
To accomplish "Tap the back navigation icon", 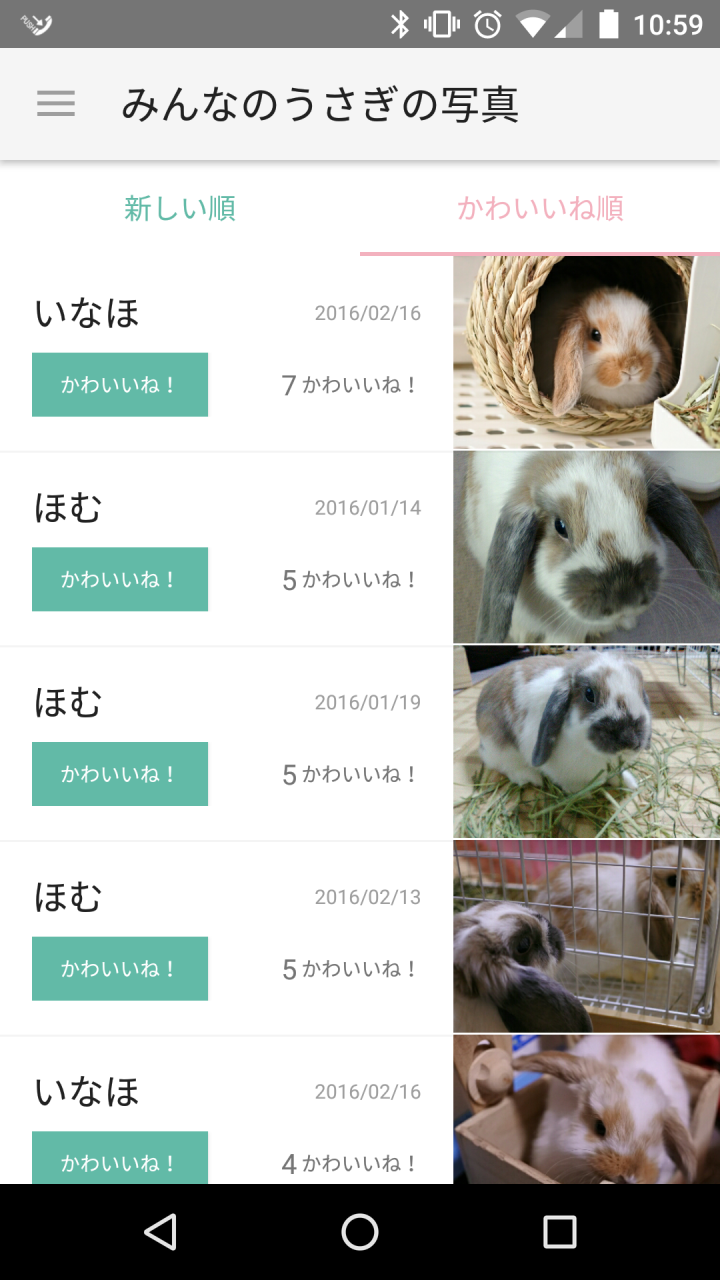I will click(160, 1232).
